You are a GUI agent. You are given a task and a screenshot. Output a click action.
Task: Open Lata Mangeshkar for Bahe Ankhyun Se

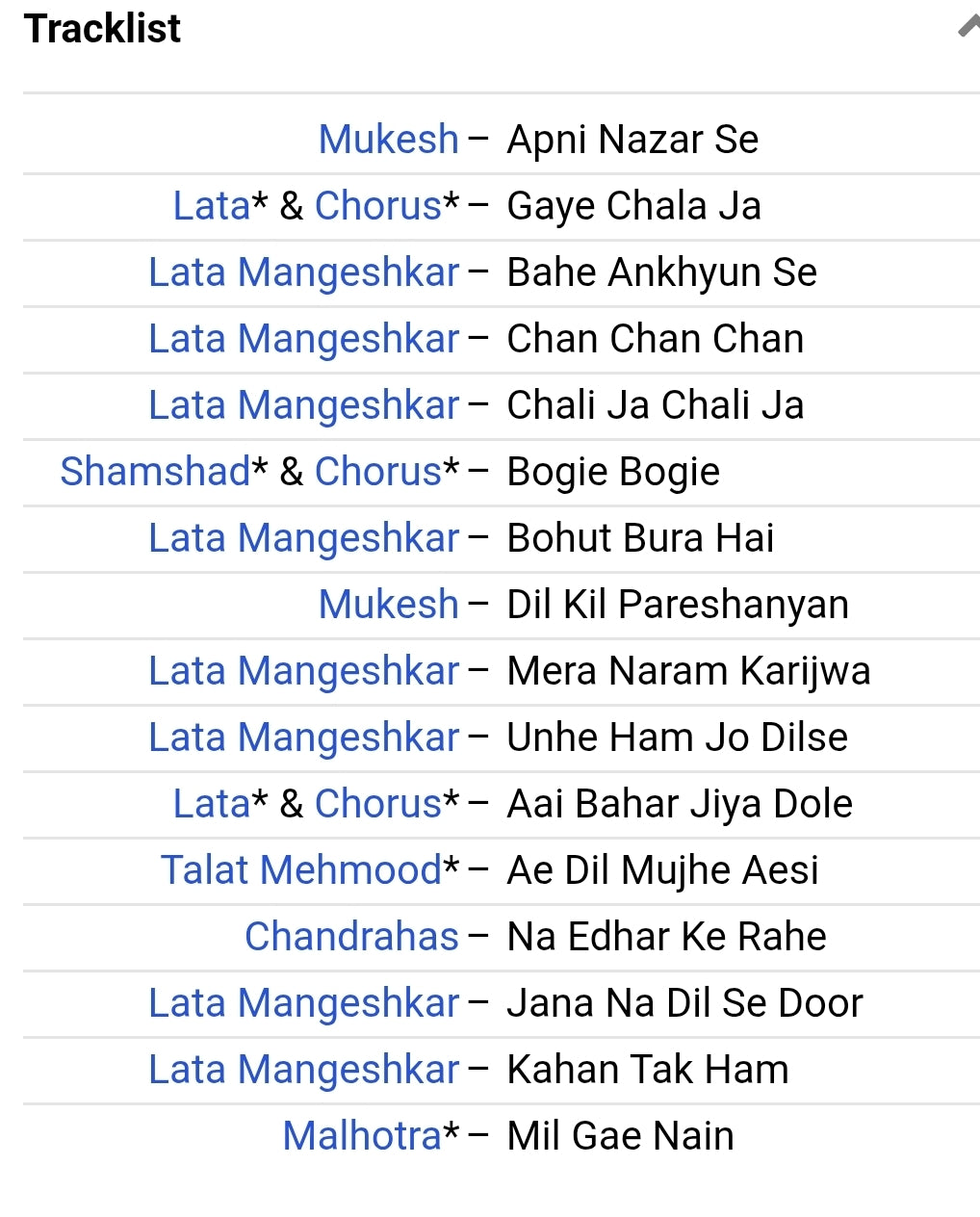303,272
